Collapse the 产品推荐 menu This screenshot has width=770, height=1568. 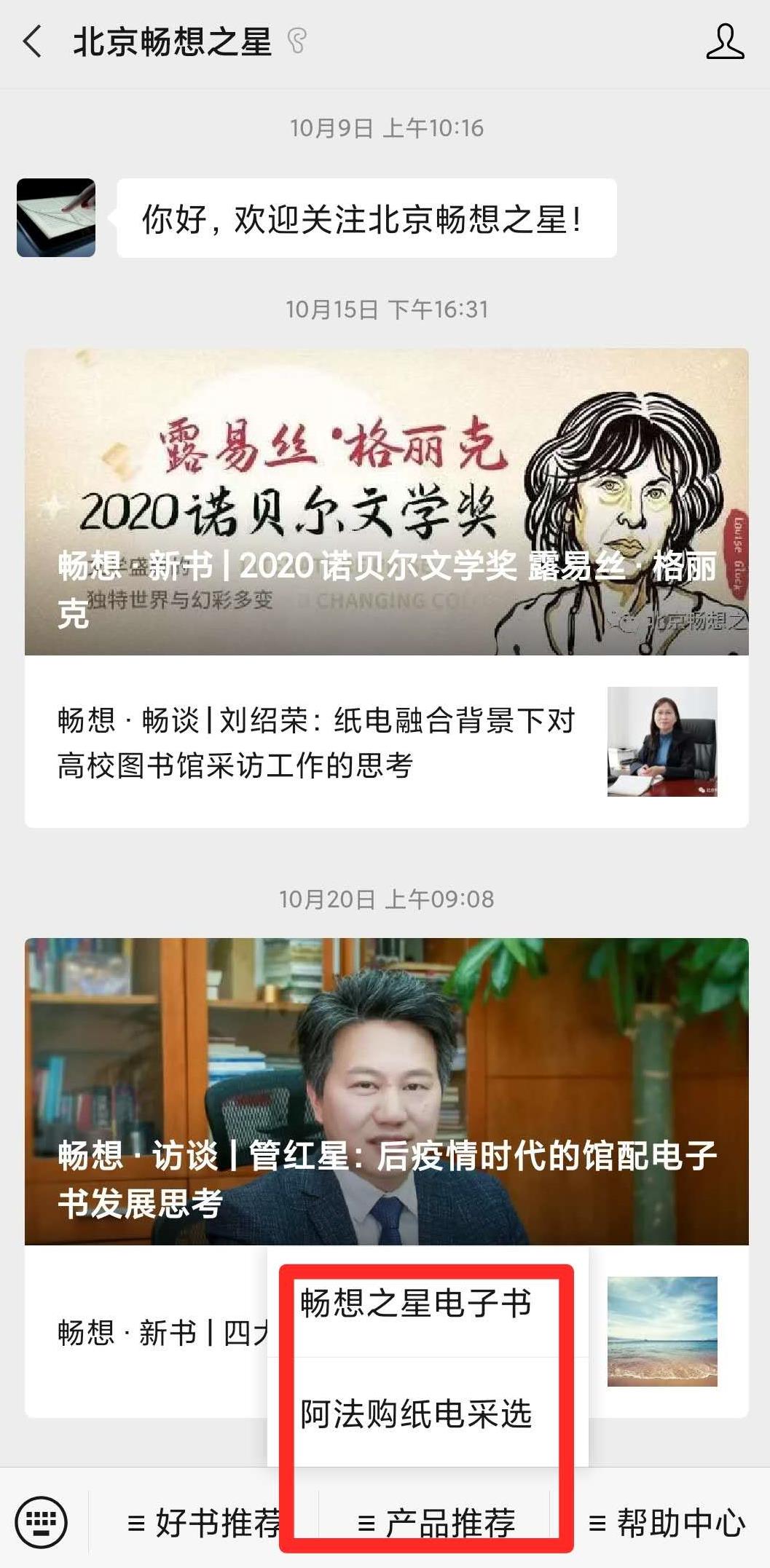436,1523
